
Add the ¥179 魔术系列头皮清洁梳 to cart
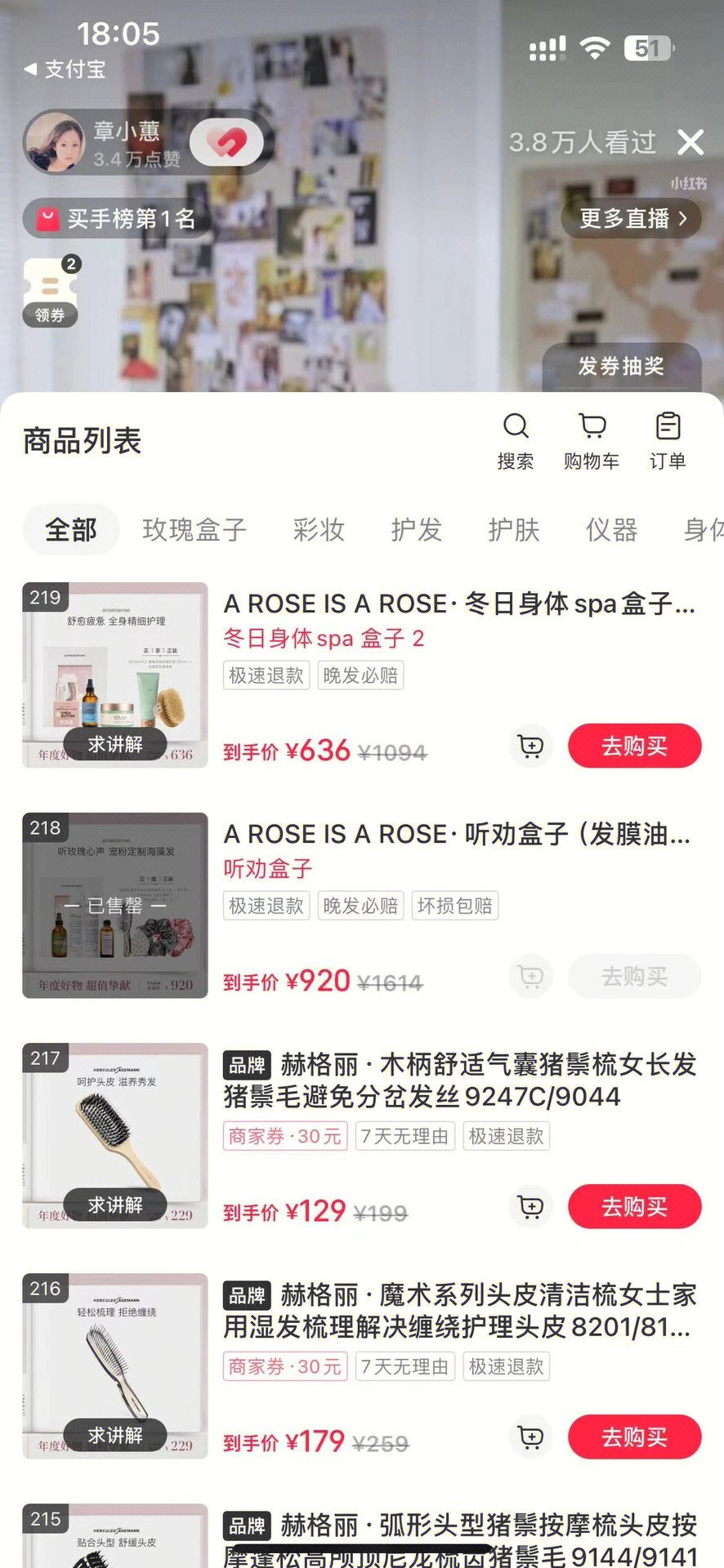coord(530,1437)
